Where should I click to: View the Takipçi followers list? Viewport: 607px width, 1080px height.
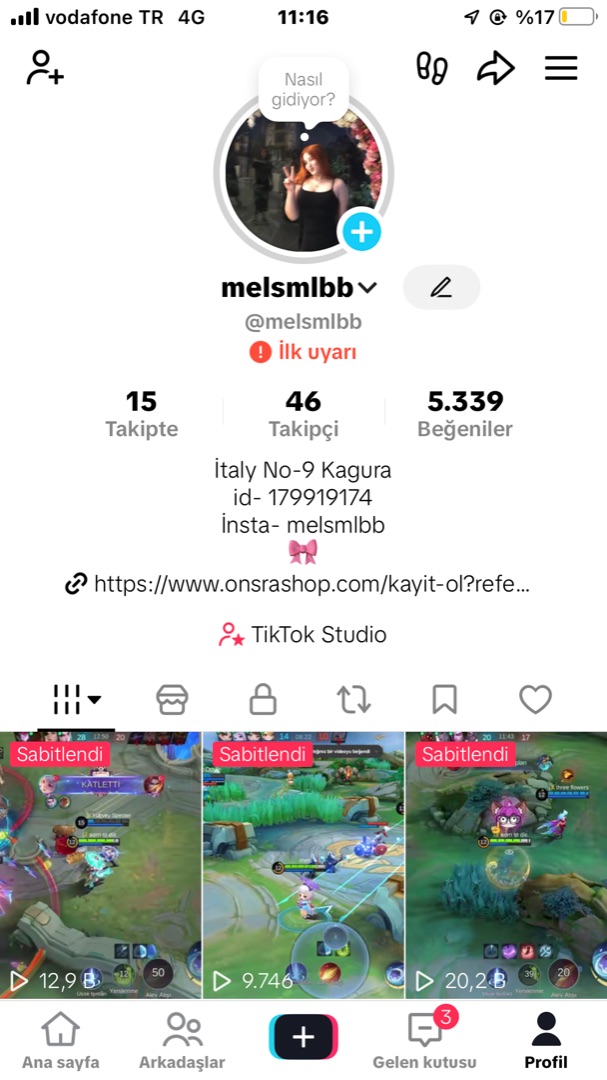(x=303, y=413)
